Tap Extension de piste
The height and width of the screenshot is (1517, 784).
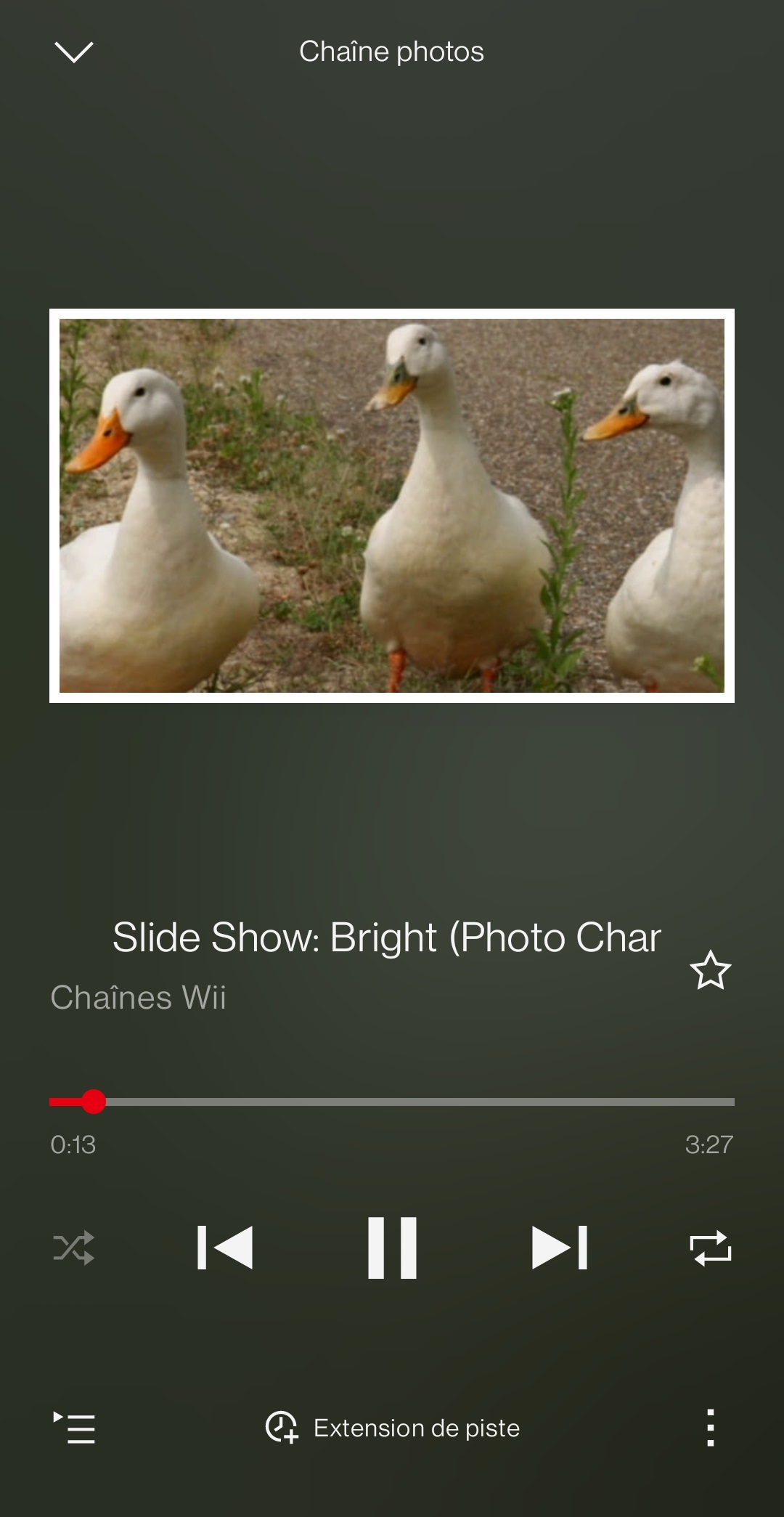(393, 1428)
